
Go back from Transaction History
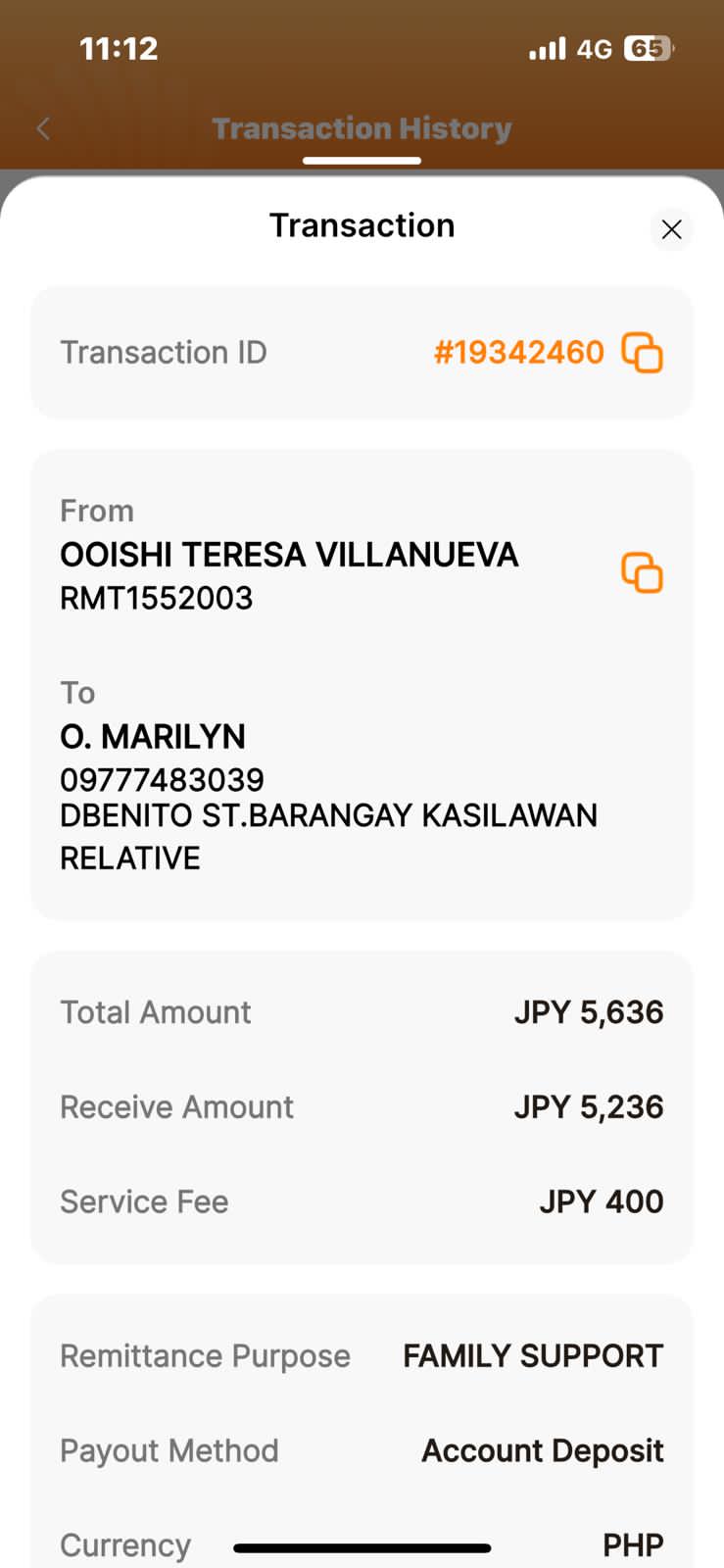point(43,128)
